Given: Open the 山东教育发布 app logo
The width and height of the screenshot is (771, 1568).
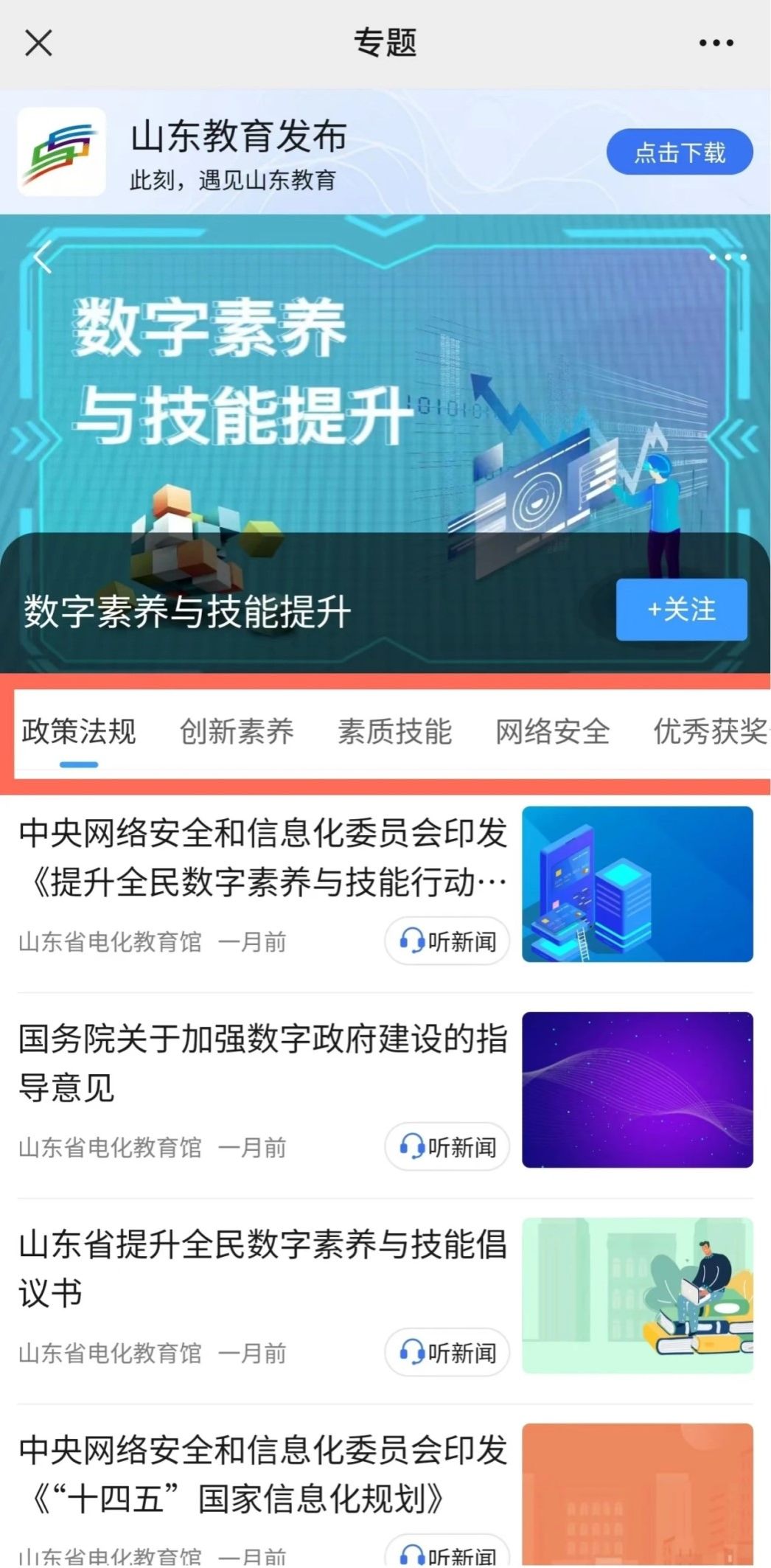Looking at the screenshot, I should (62, 152).
